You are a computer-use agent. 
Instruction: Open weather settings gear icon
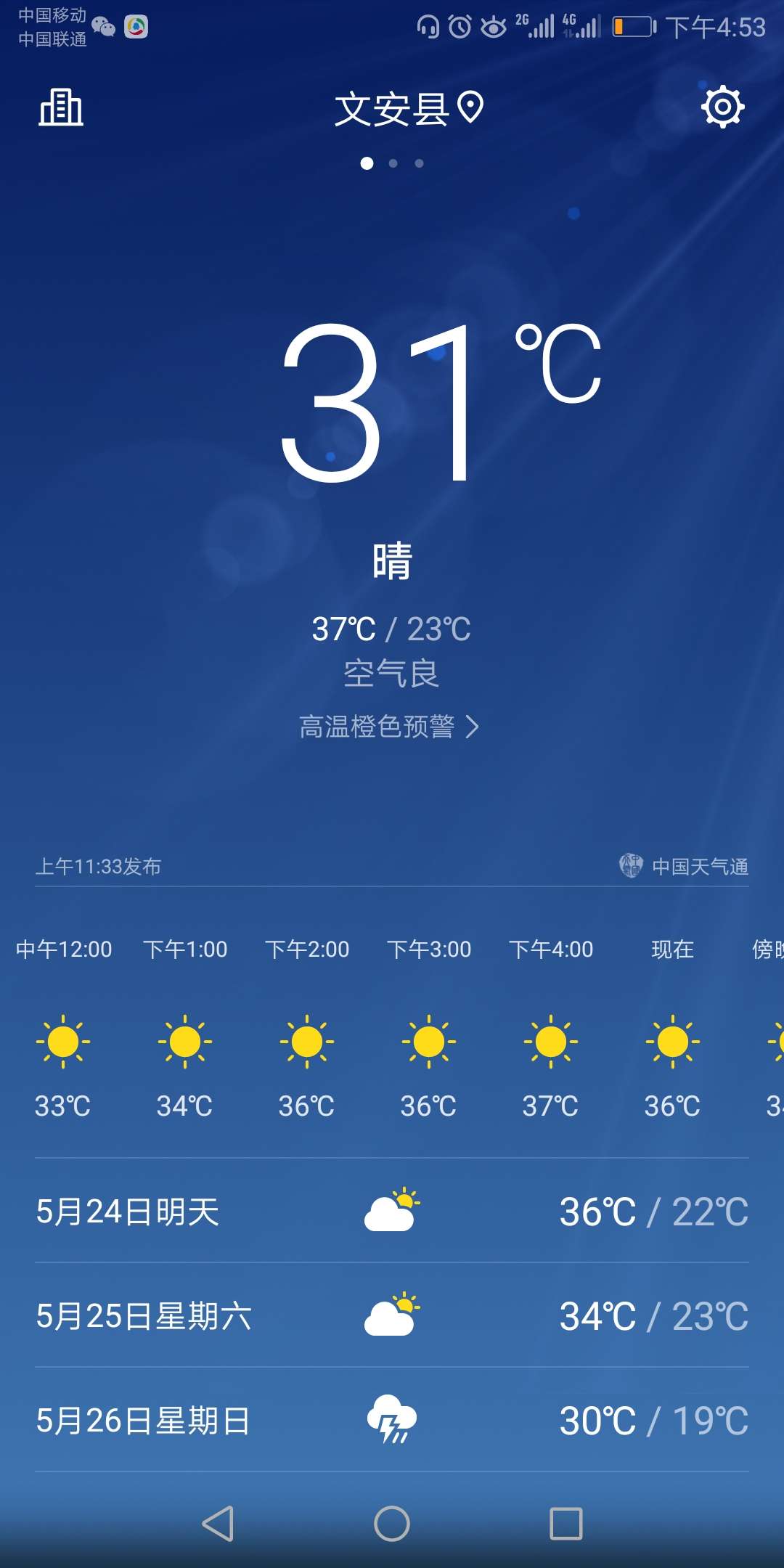[722, 107]
